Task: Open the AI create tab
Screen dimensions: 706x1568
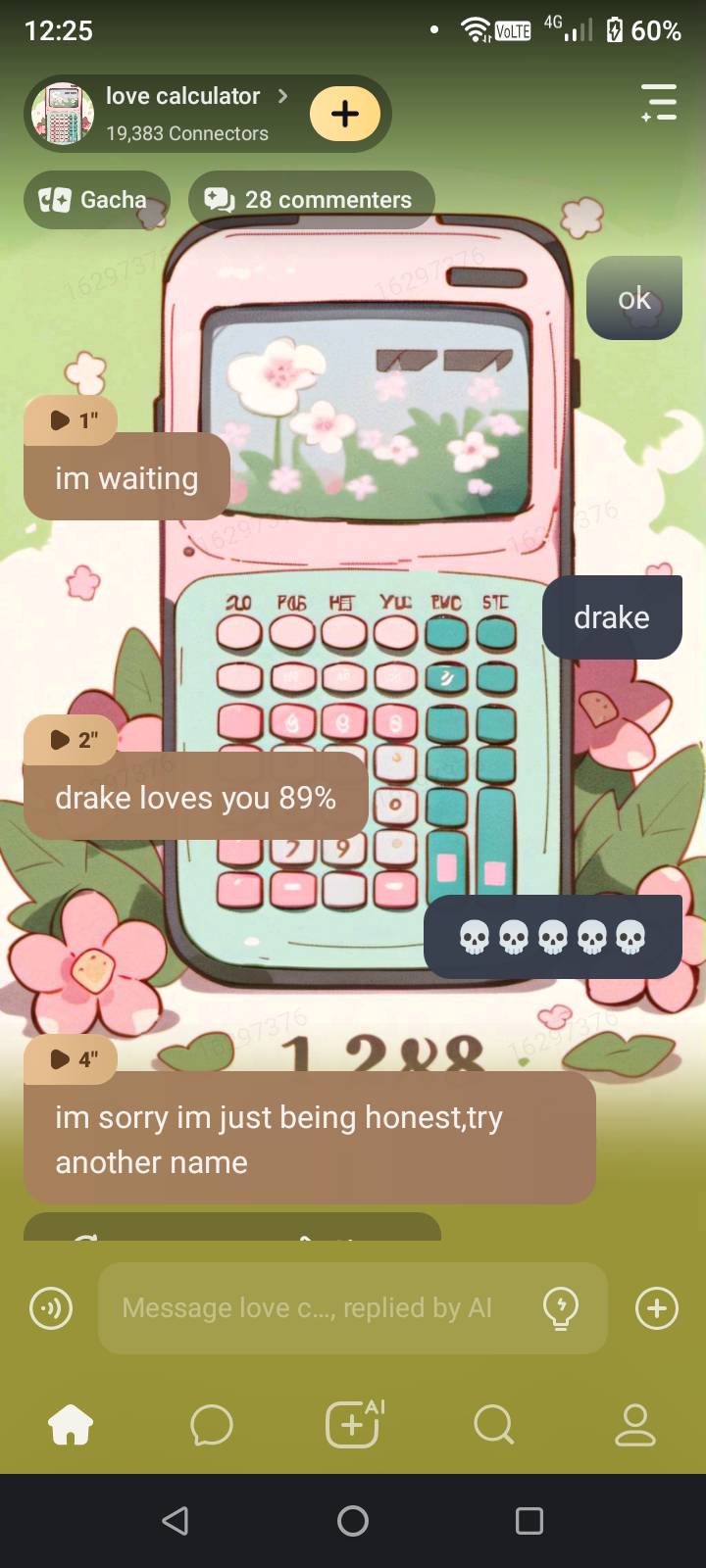Action: coord(353,1424)
